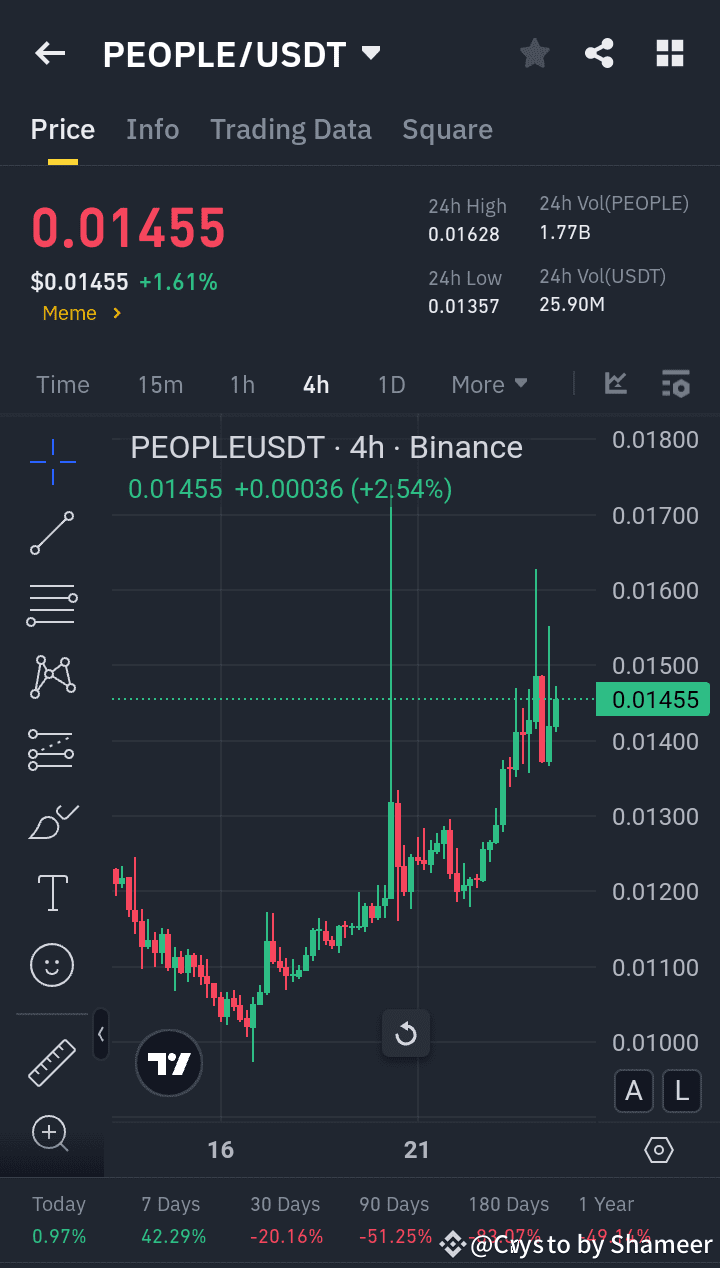Select the crosshair cursor tool
The width and height of the screenshot is (720, 1268).
[52, 461]
